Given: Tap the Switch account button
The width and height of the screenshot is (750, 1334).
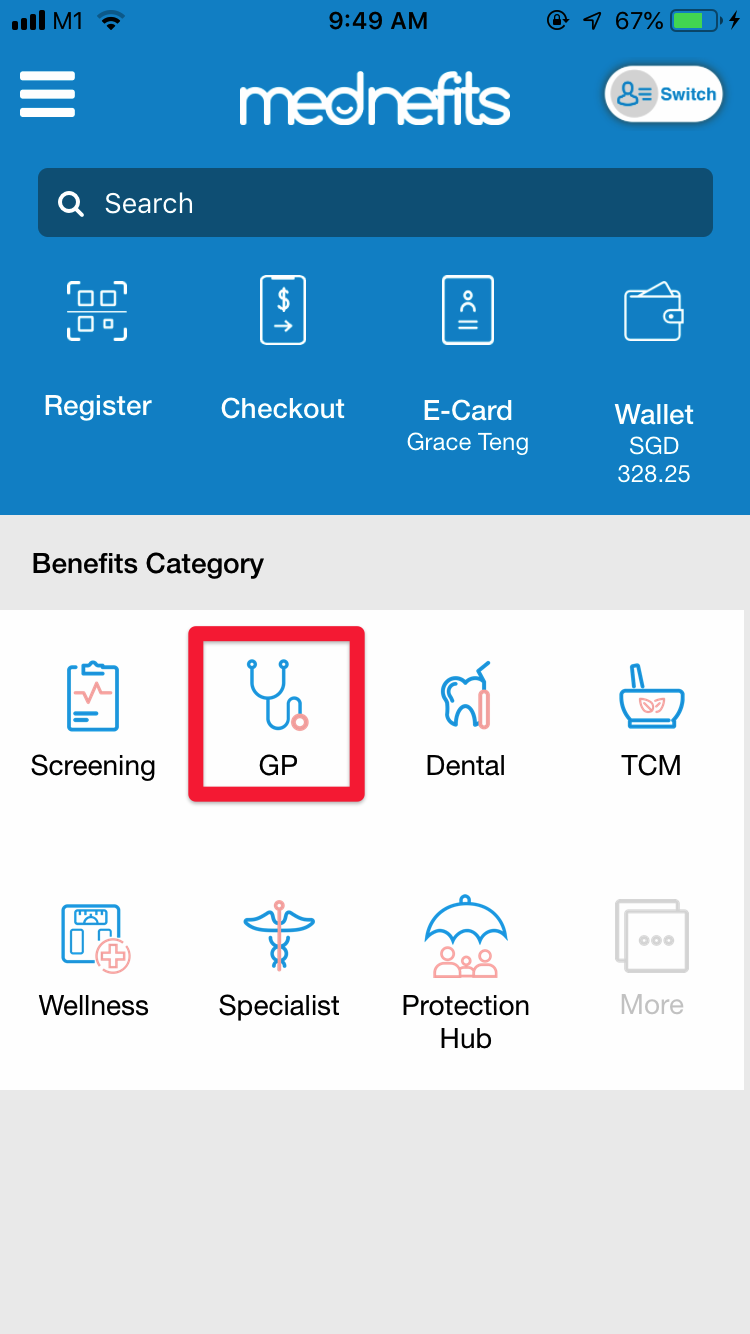Looking at the screenshot, I should [663, 95].
